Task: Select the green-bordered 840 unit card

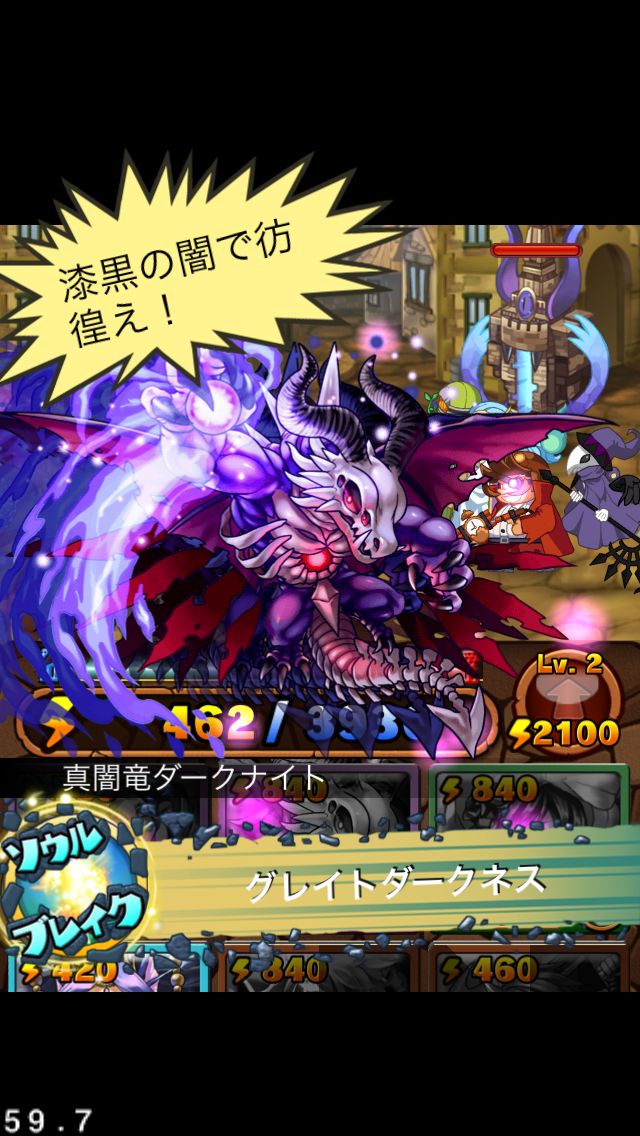Action: [x=528, y=798]
